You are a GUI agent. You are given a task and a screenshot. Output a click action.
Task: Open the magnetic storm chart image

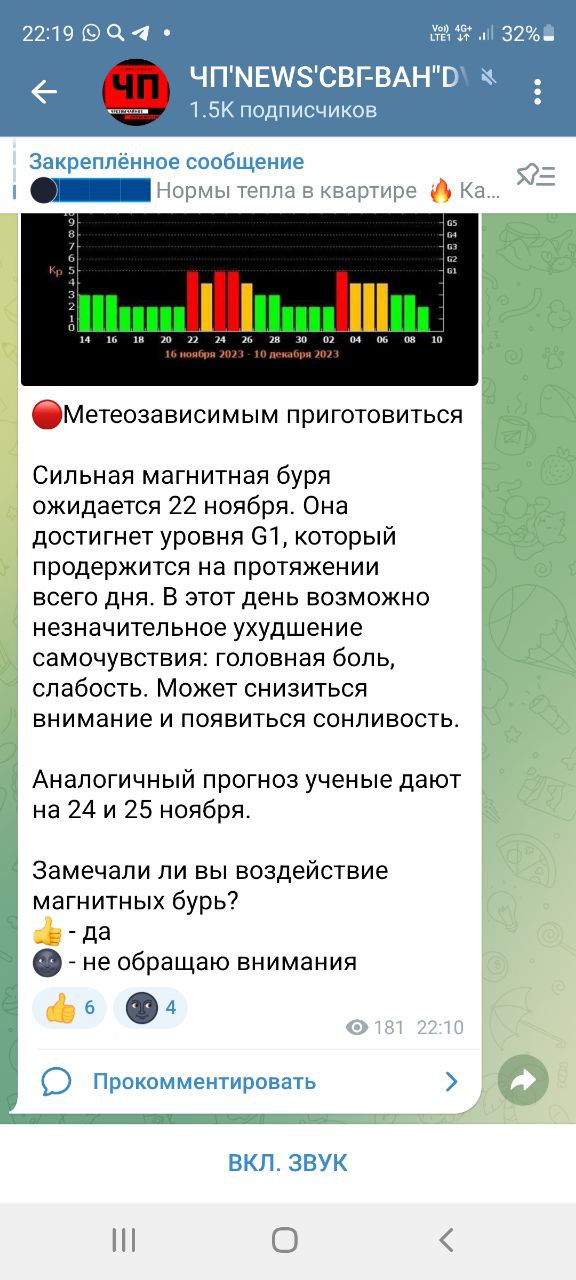click(x=249, y=298)
